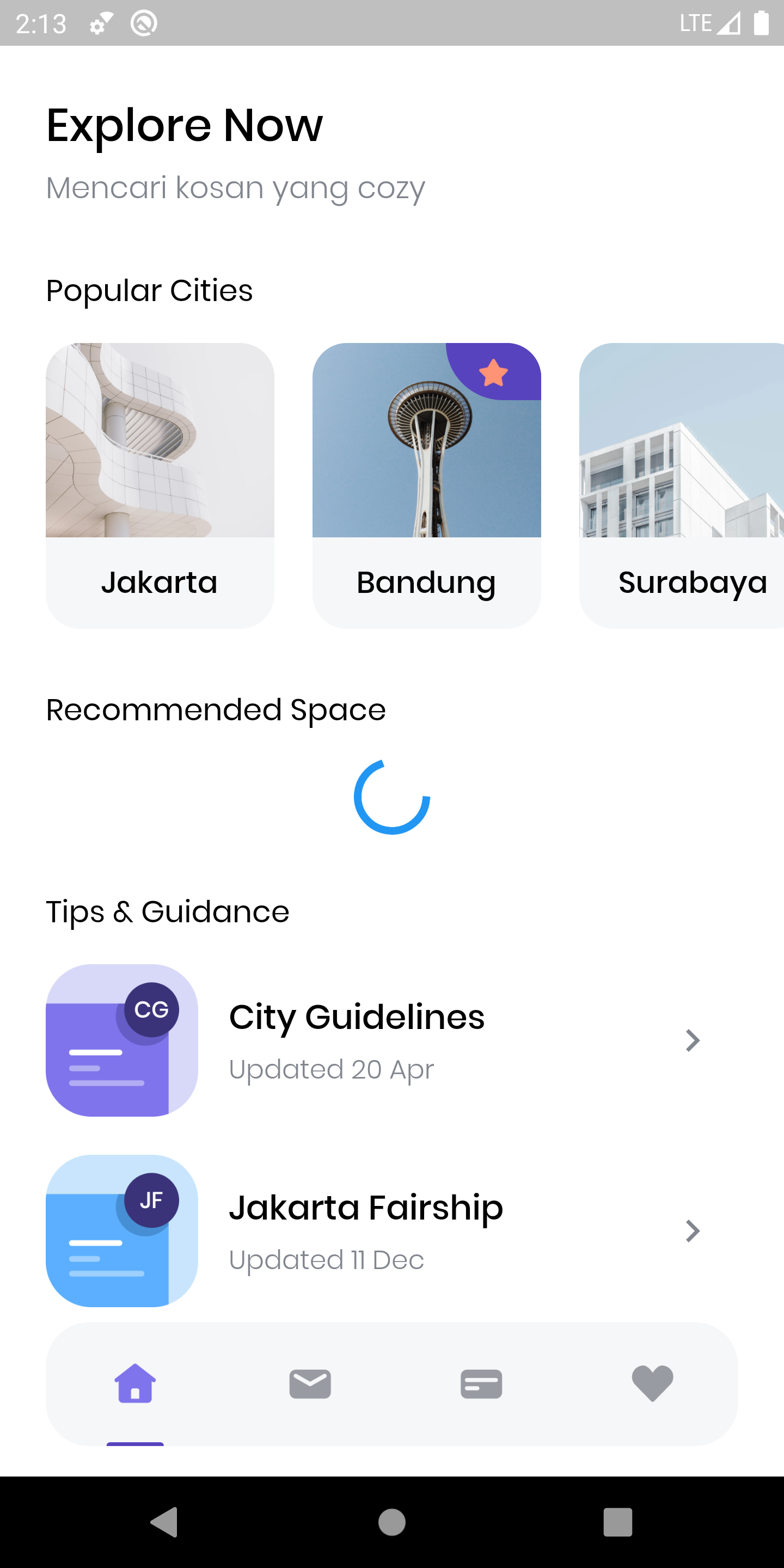Screen dimensions: 784x1568
Task: Open the Payments card icon
Action: [x=481, y=1384]
